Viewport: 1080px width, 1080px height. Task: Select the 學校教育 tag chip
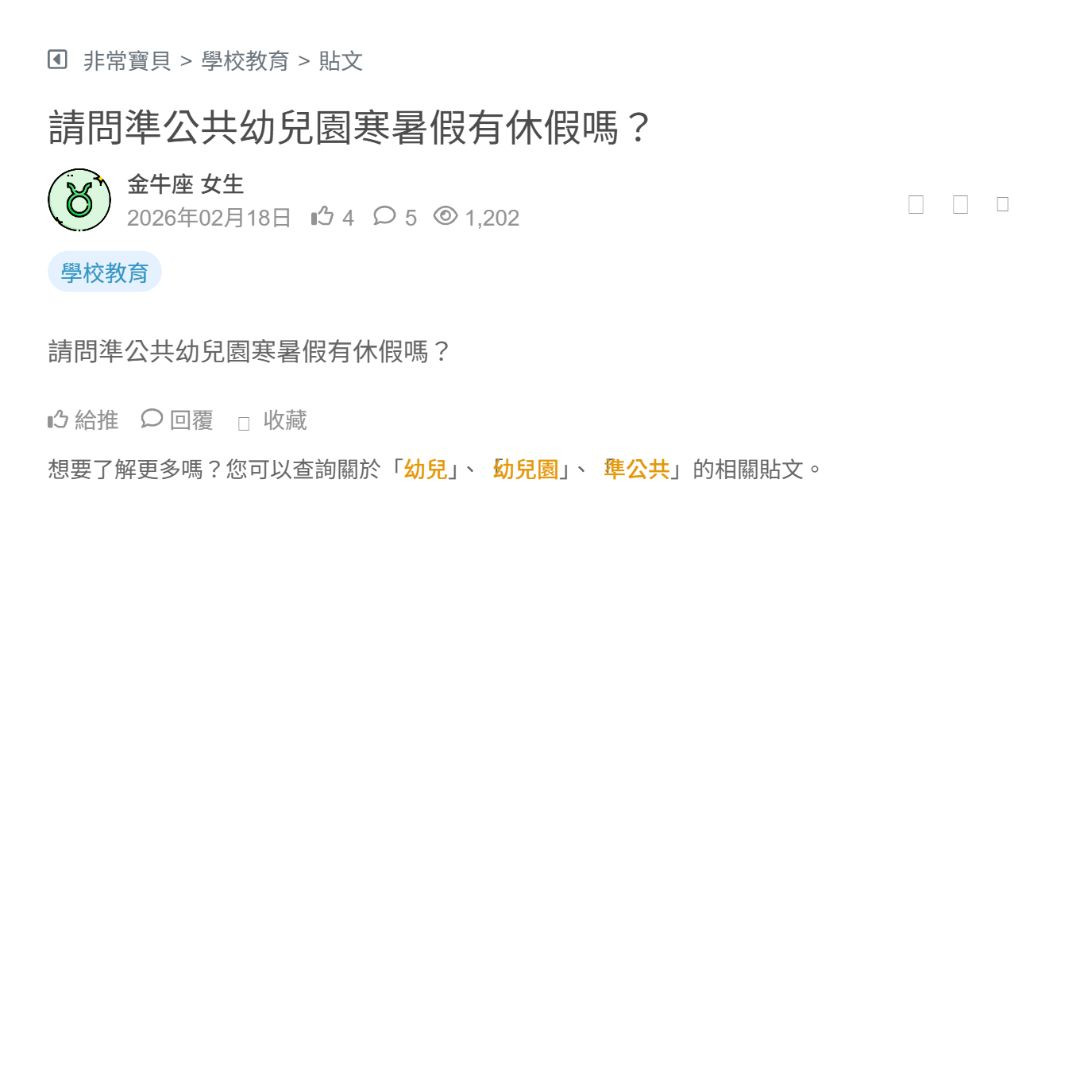click(104, 272)
